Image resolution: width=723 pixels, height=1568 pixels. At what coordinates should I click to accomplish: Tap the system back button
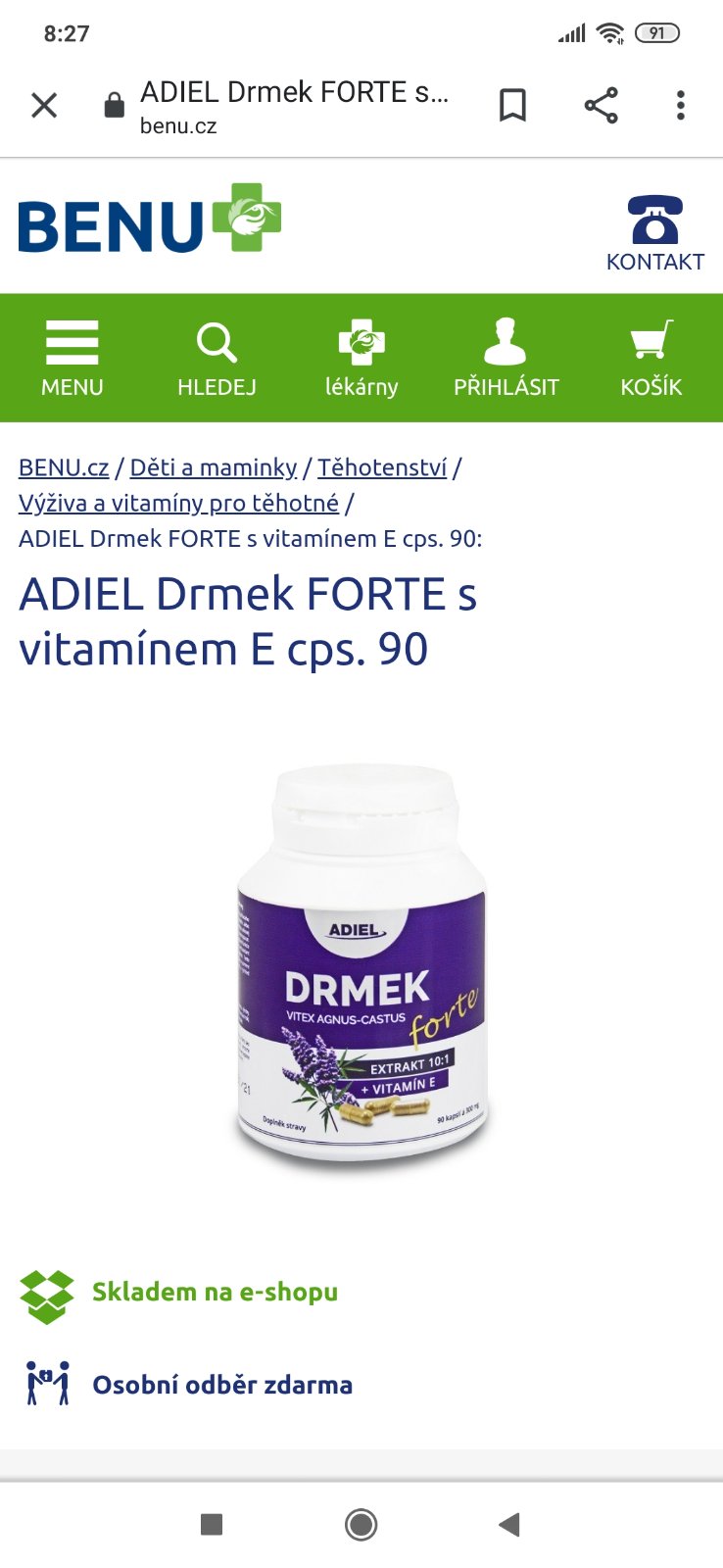[508, 1524]
